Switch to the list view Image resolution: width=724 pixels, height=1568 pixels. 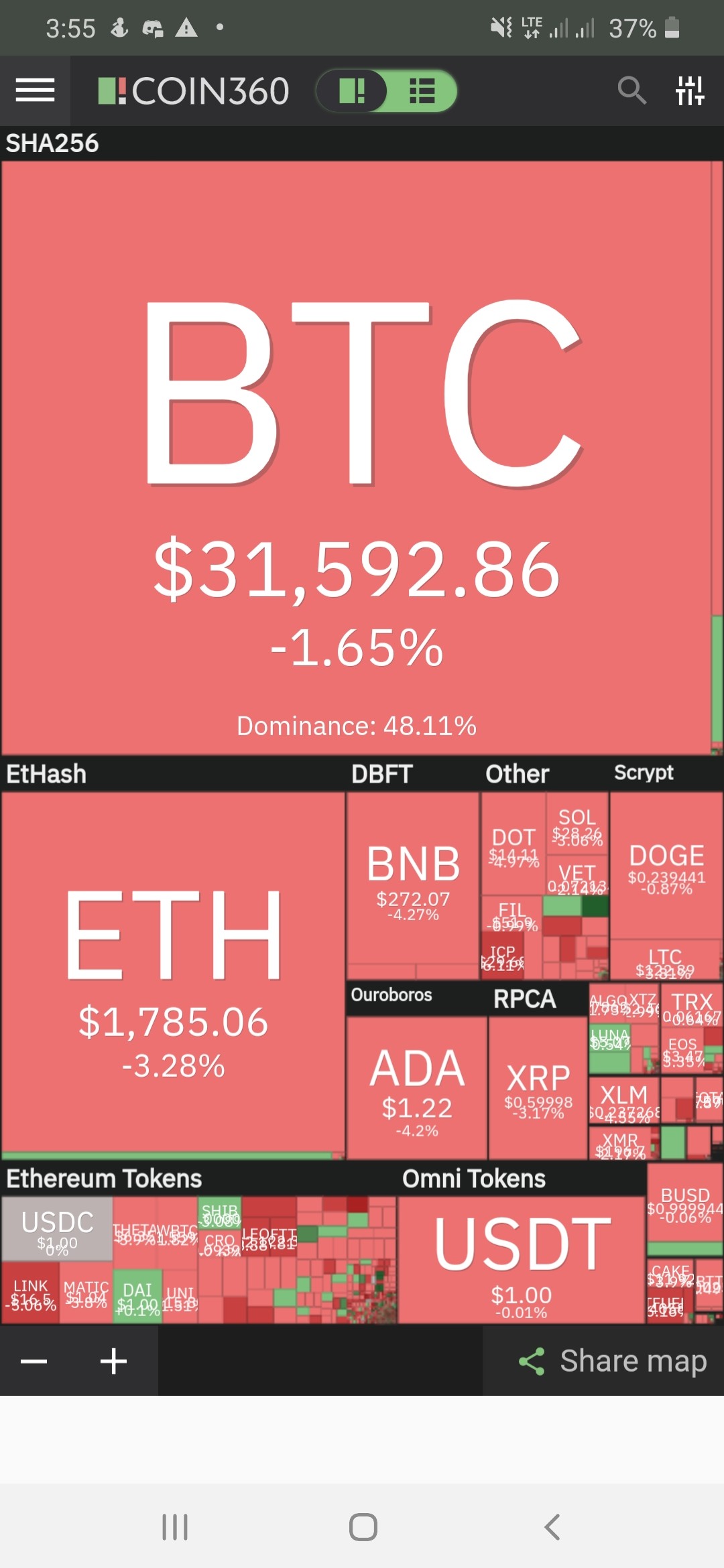coord(422,90)
